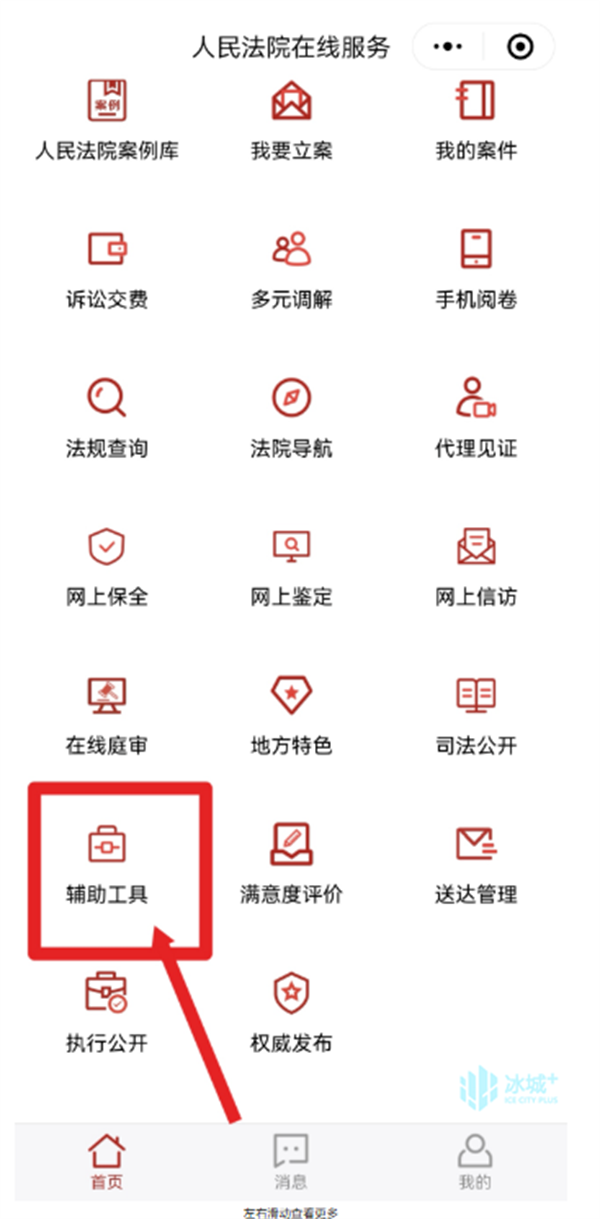
Task: Open 法院导航
Action: pos(291,416)
